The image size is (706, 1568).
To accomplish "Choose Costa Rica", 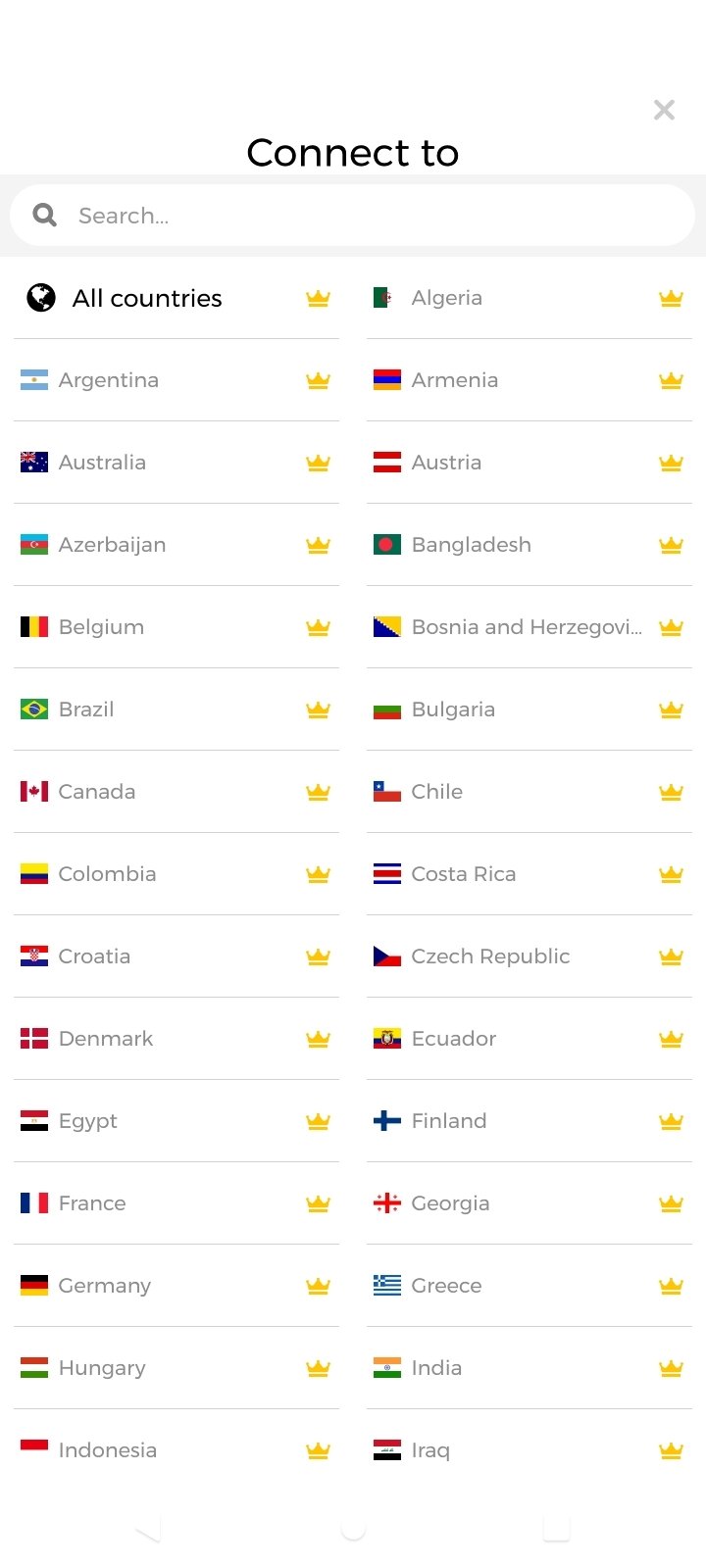I will point(529,874).
